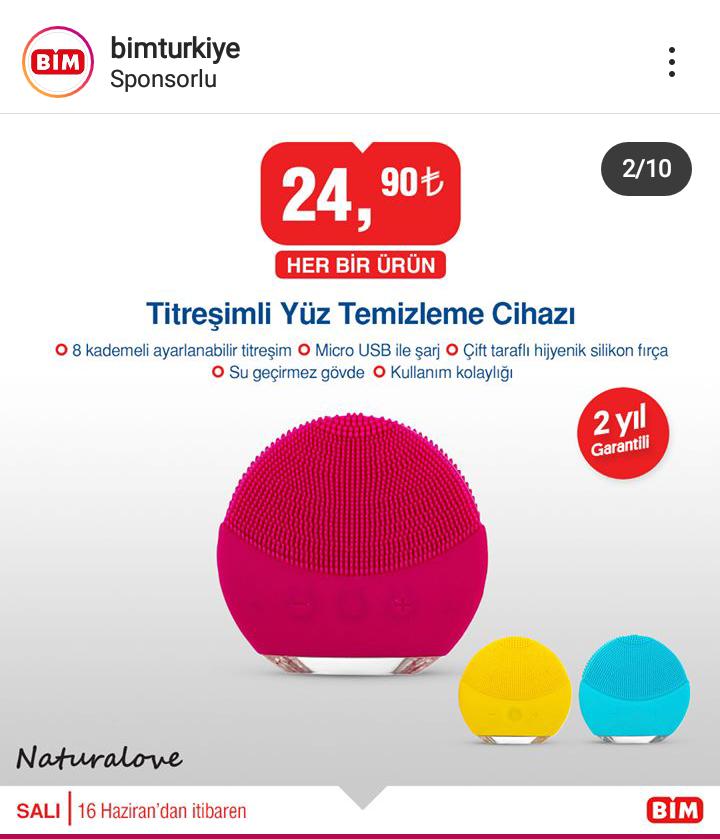The width and height of the screenshot is (720, 839).
Task: Open the post's three-dot options menu
Action: click(x=672, y=62)
